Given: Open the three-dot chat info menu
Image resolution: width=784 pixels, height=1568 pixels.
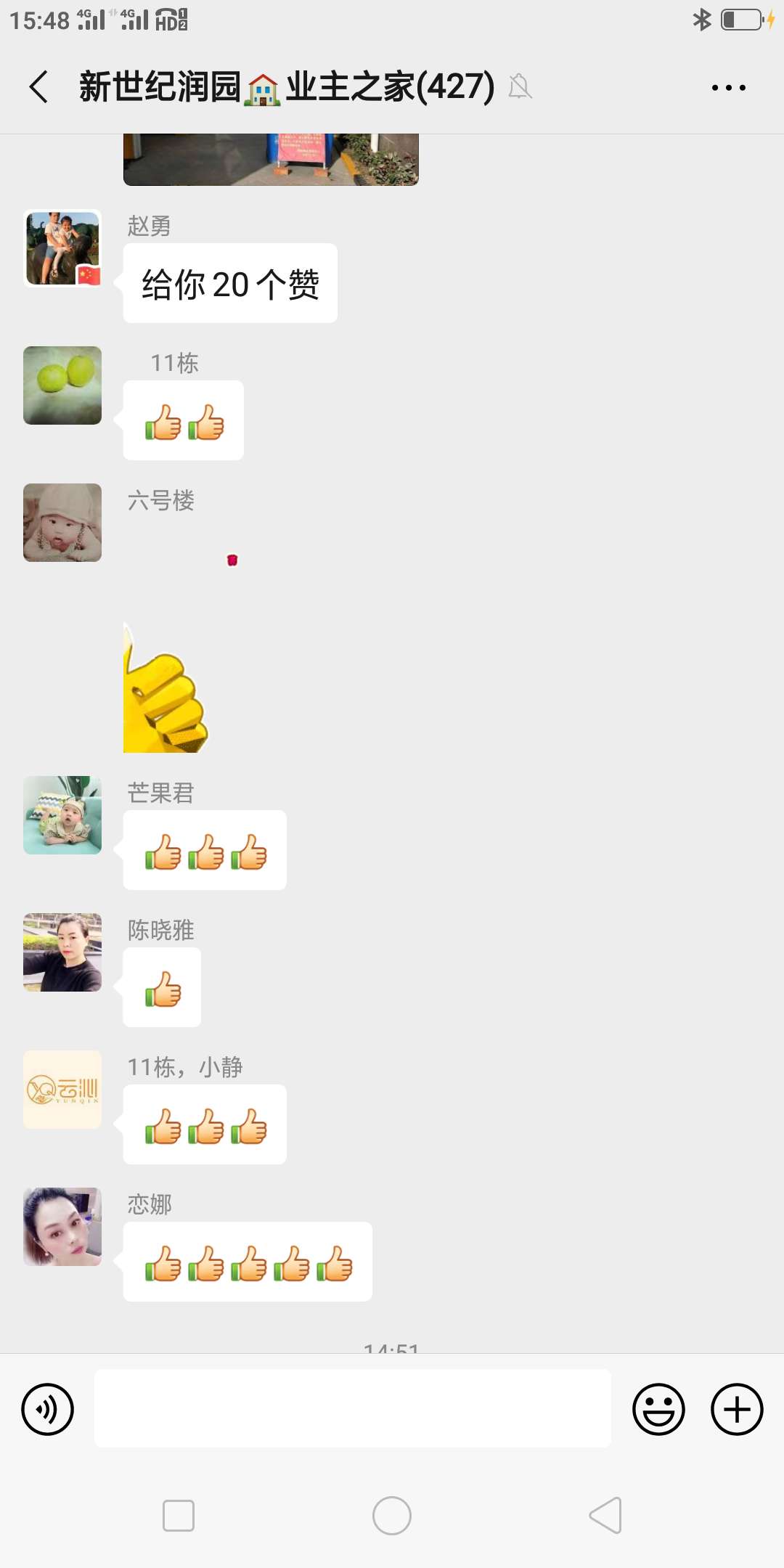Looking at the screenshot, I should (x=728, y=88).
